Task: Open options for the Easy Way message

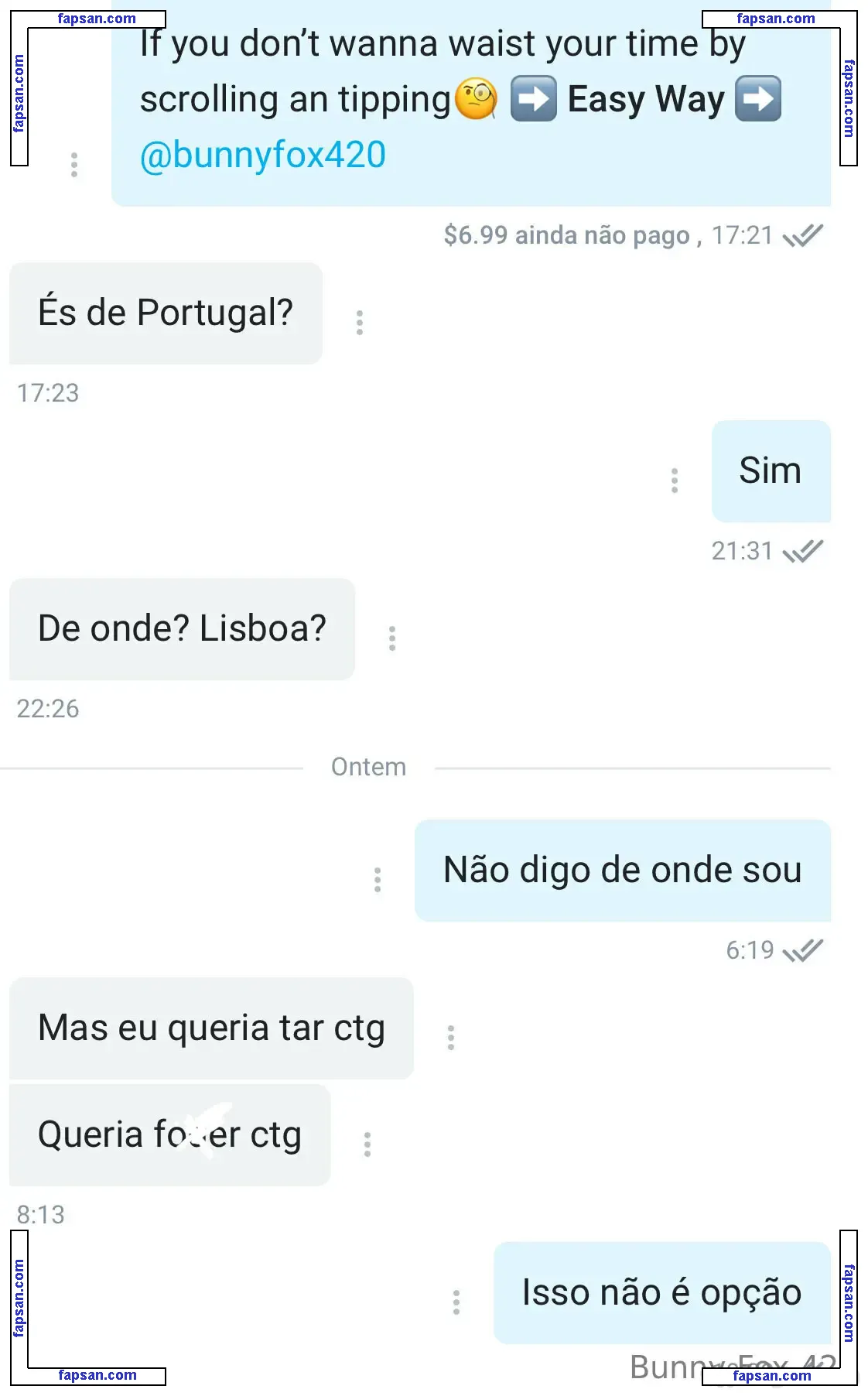Action: 74,165
